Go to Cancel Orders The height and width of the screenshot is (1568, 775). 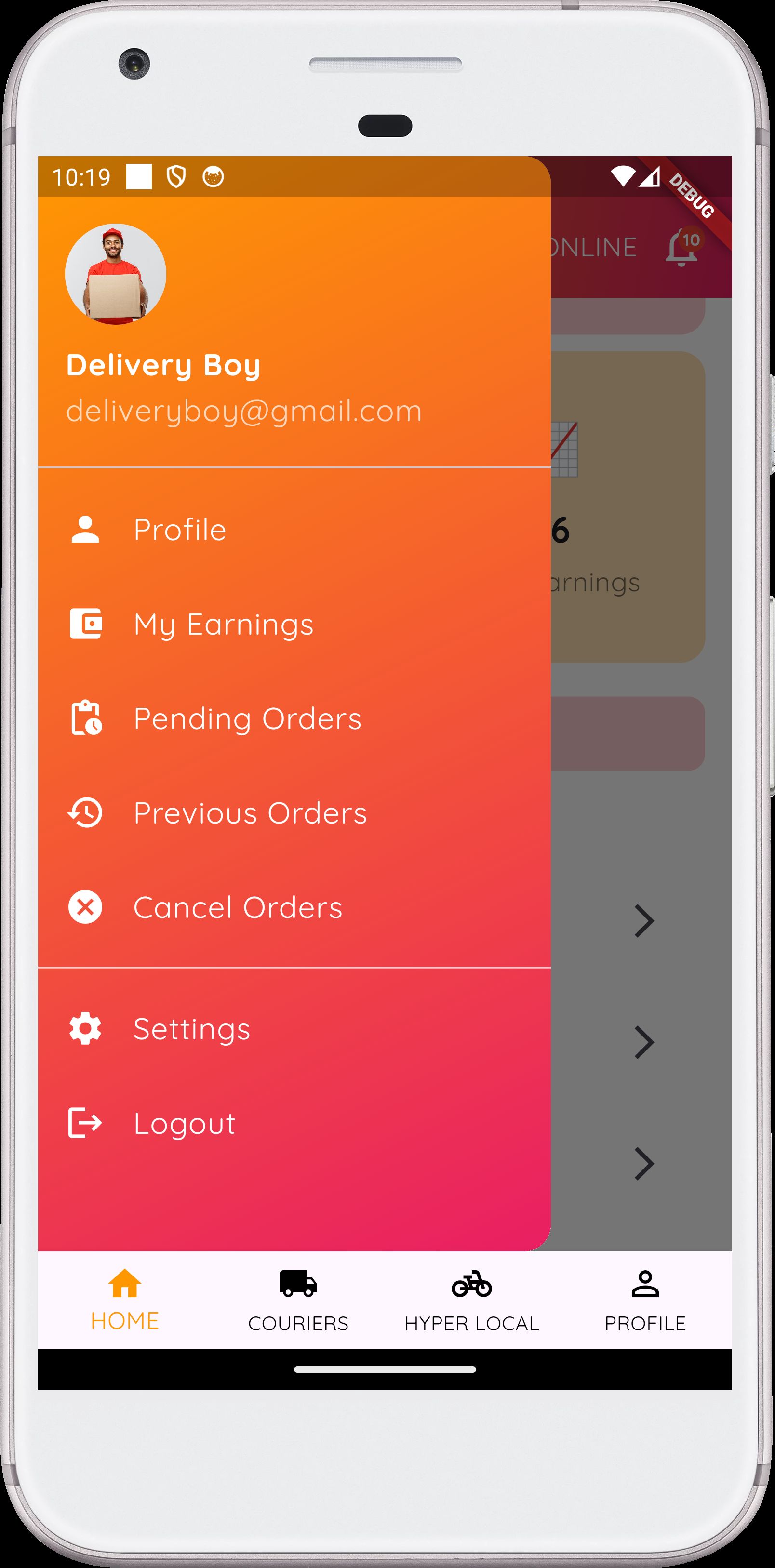pyautogui.click(x=238, y=907)
